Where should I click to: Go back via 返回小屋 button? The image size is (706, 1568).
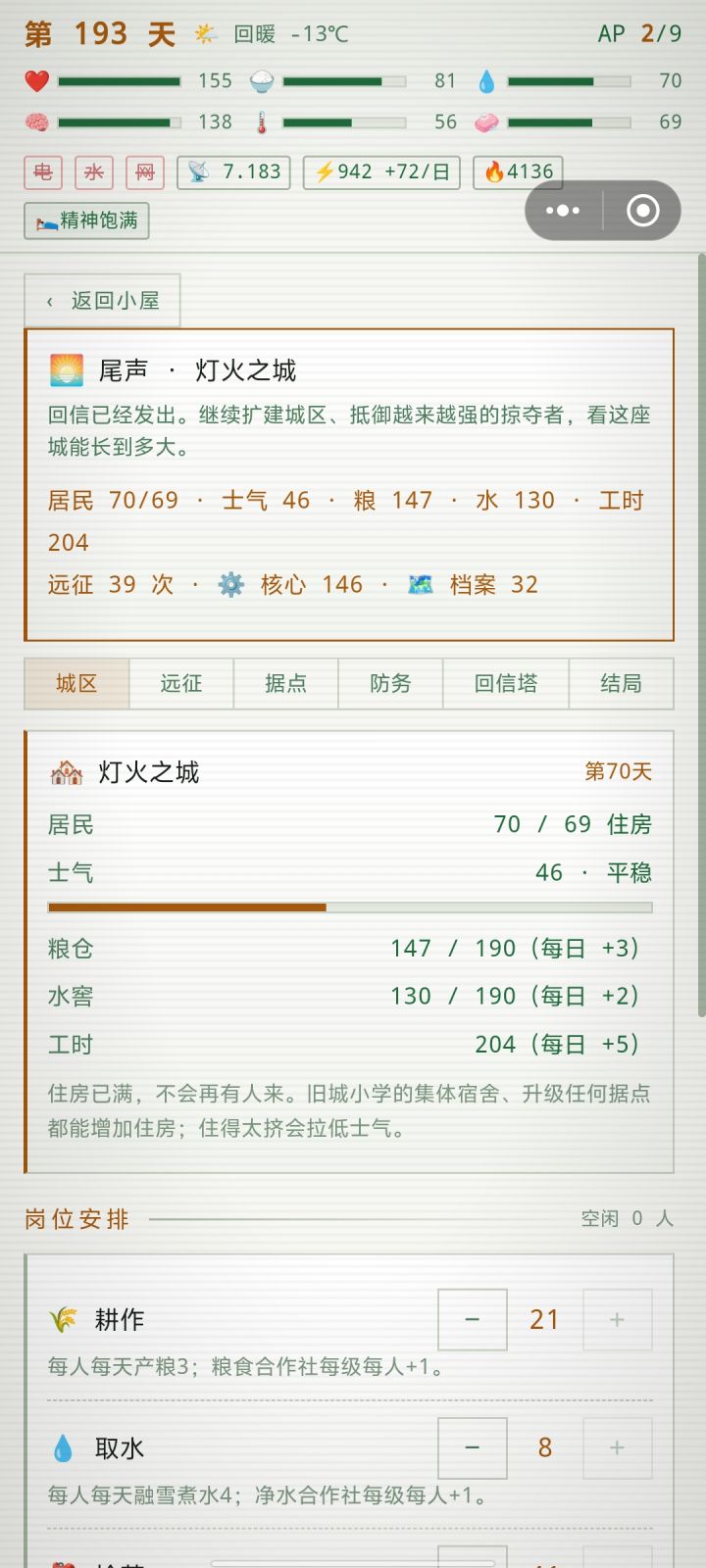click(x=102, y=300)
